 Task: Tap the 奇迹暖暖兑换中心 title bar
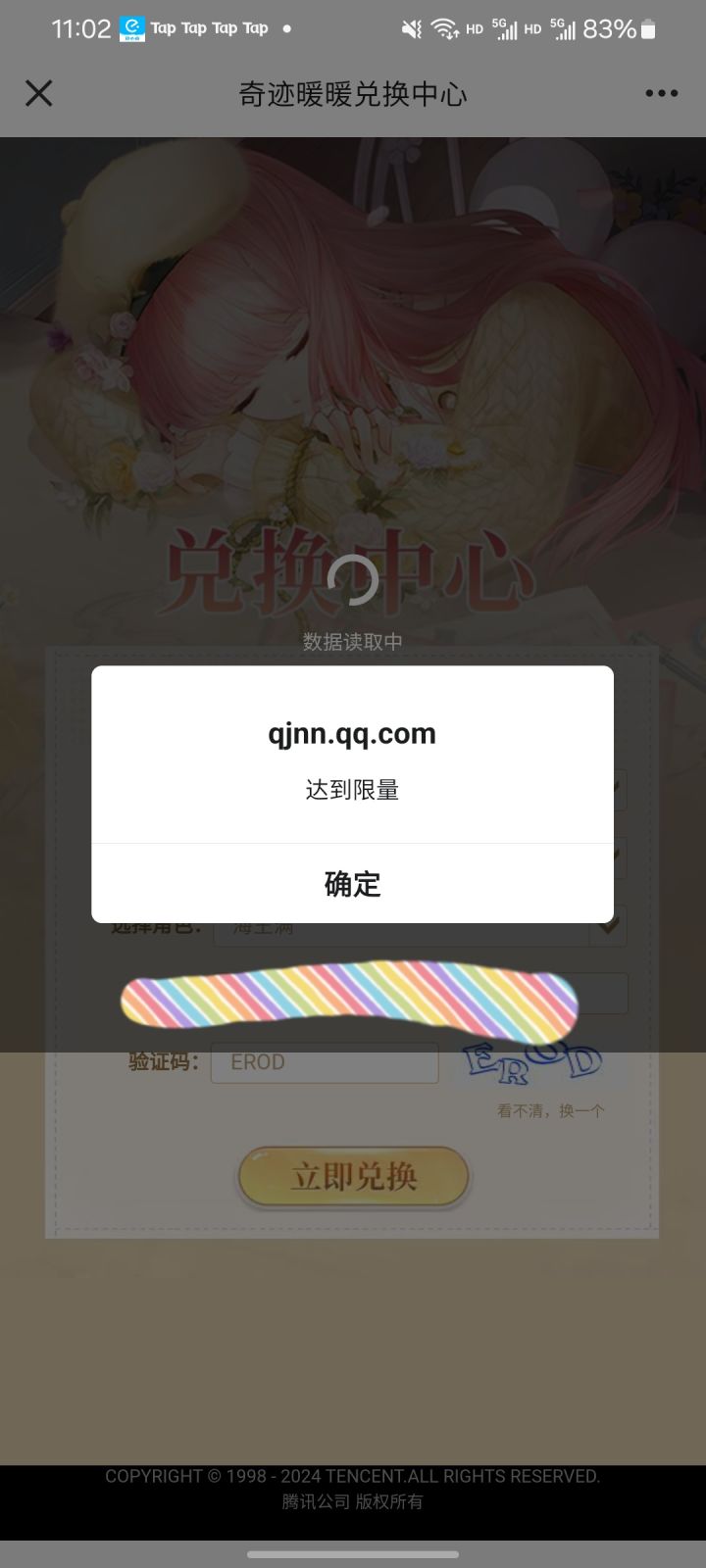tap(353, 93)
